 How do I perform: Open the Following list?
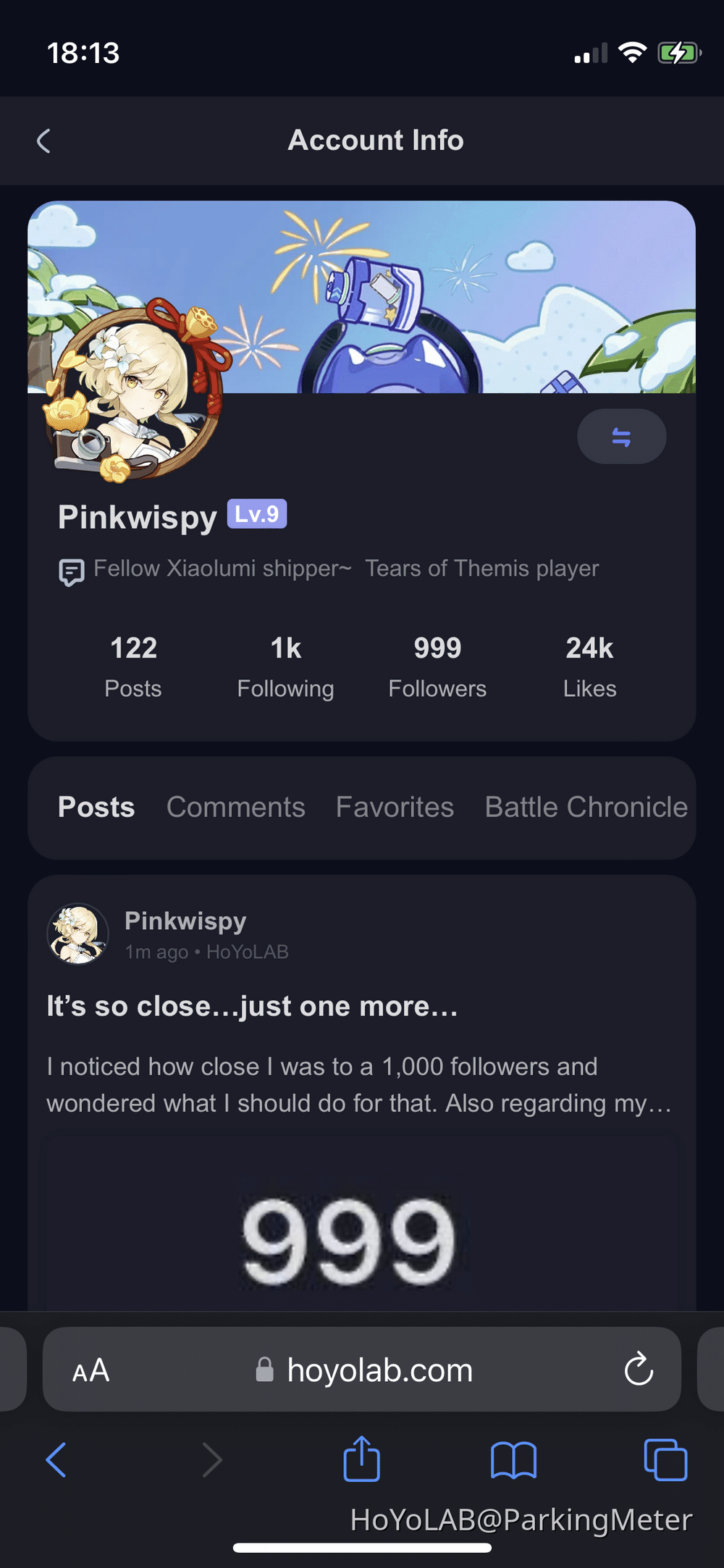(x=285, y=666)
